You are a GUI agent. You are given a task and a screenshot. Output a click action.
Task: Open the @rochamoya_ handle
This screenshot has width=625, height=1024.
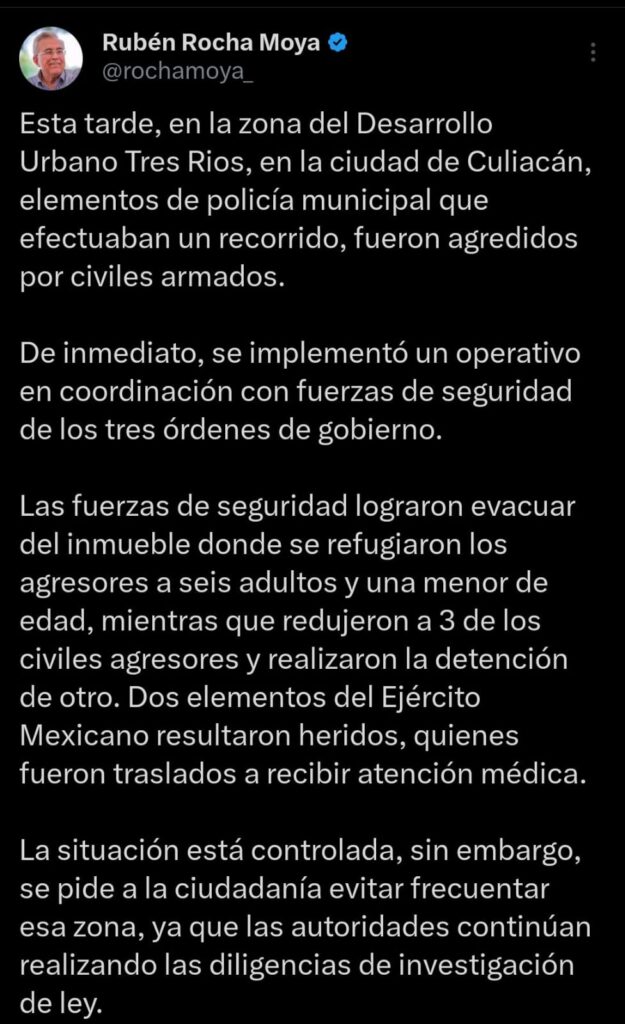click(178, 71)
